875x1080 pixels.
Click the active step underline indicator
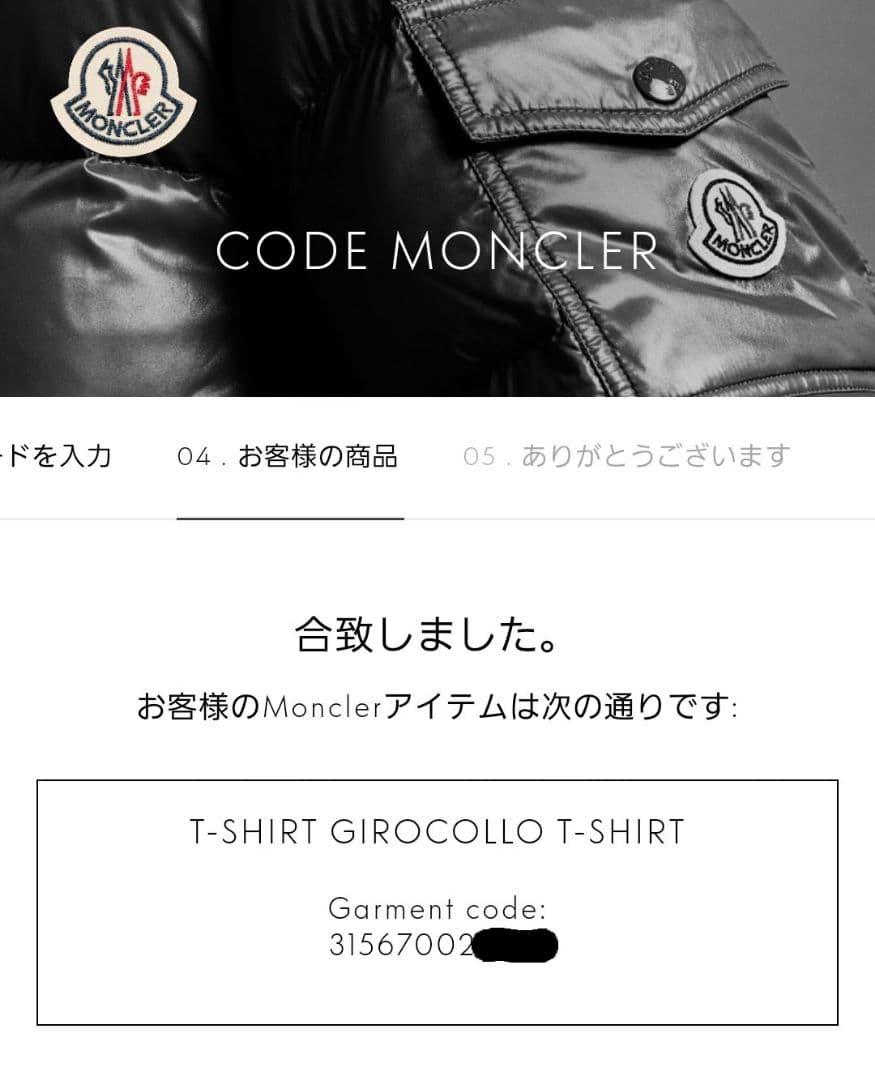288,520
